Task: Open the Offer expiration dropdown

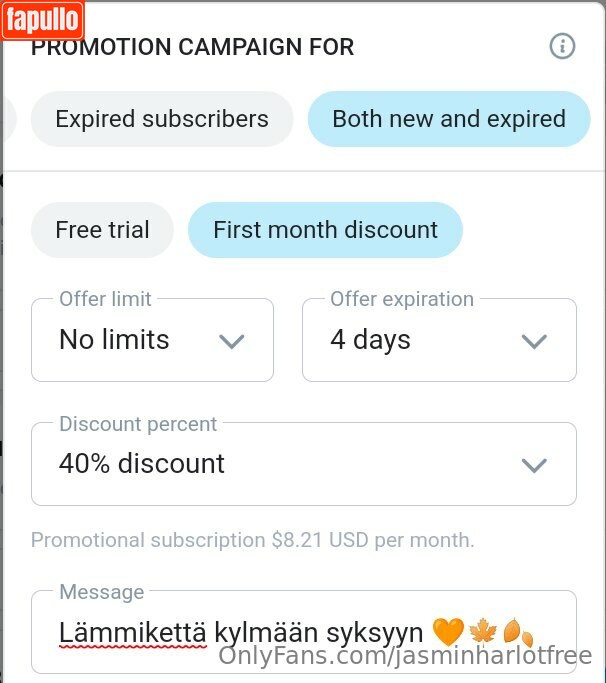Action: click(x=439, y=341)
